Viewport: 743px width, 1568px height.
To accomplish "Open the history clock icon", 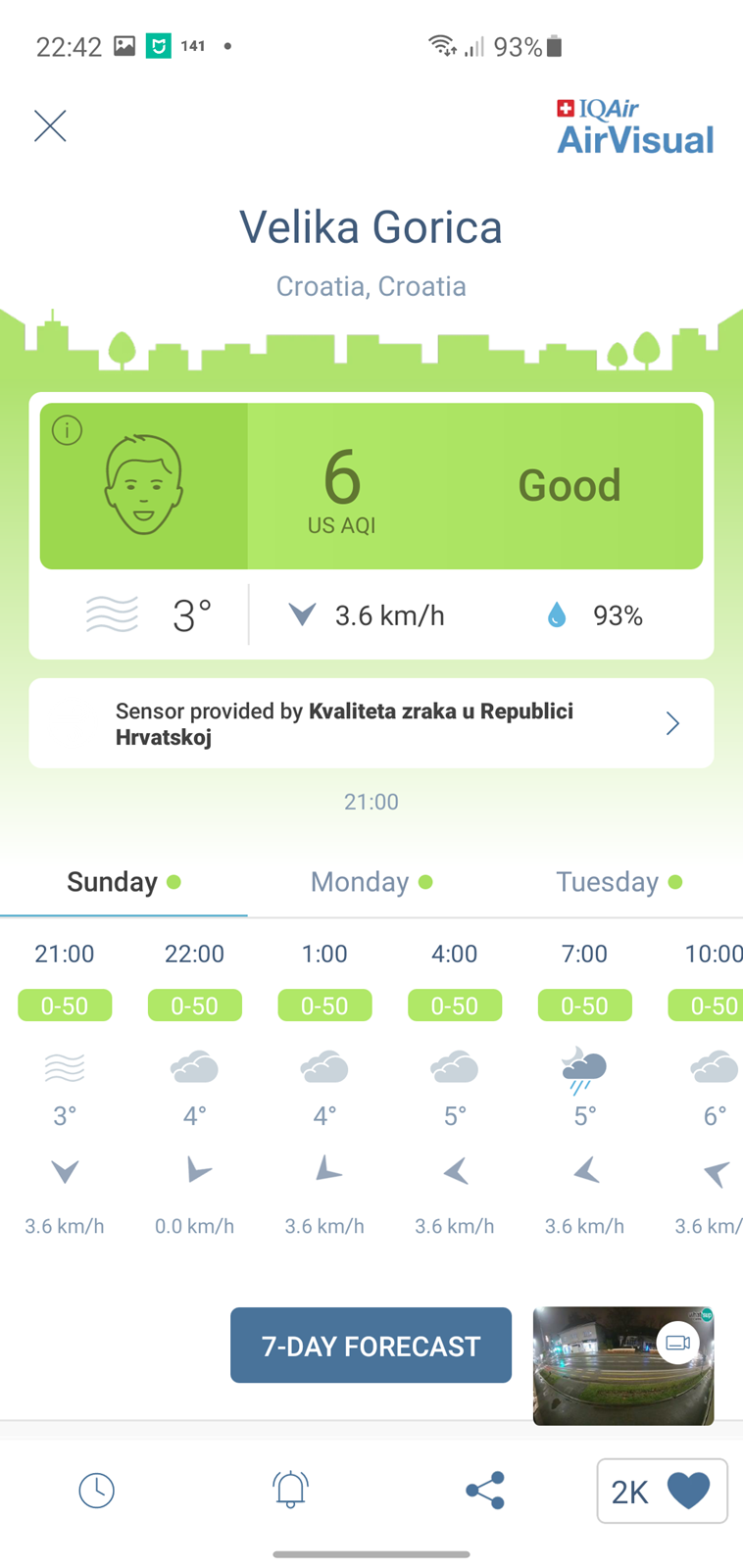I will pyautogui.click(x=97, y=1491).
